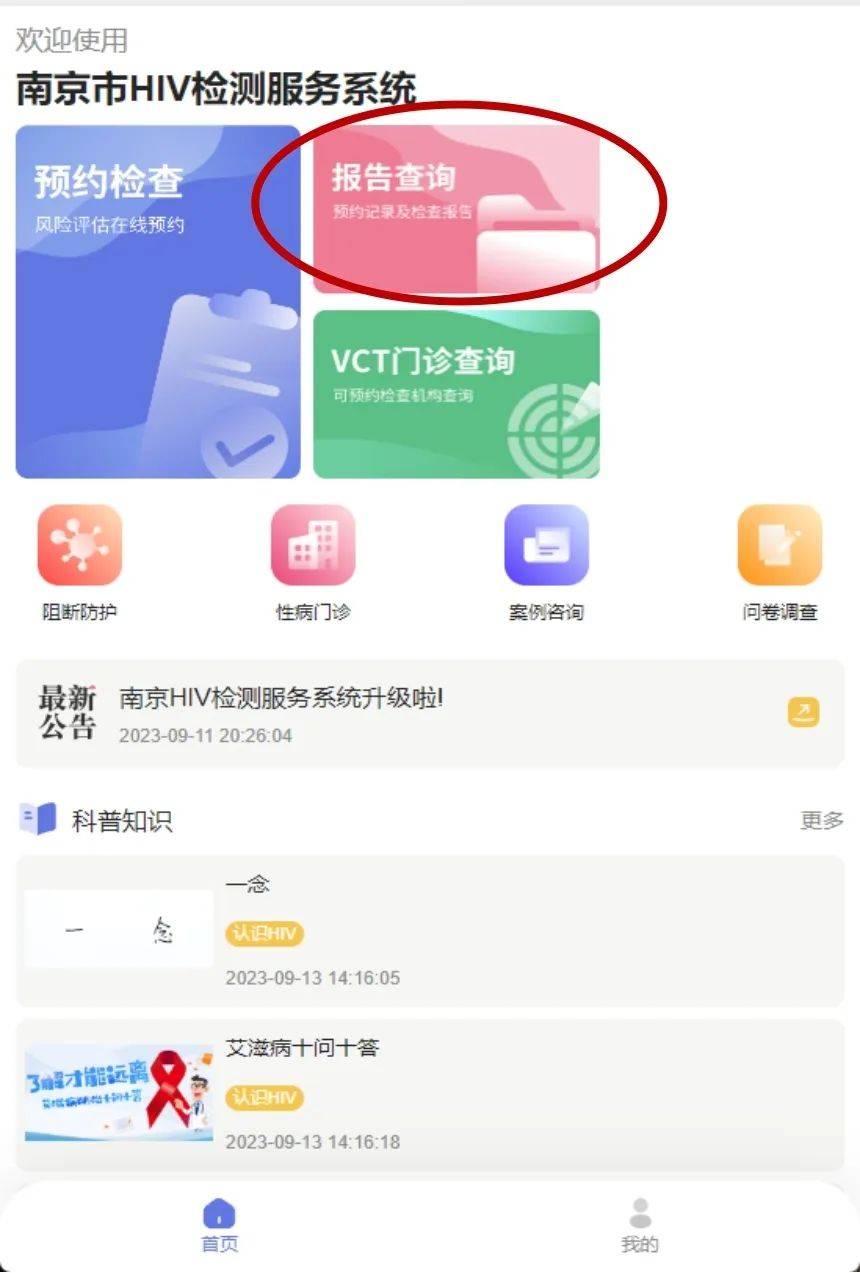The width and height of the screenshot is (860, 1273).
Task: Tap 更多 to see more 科普知识
Action: coord(822,821)
